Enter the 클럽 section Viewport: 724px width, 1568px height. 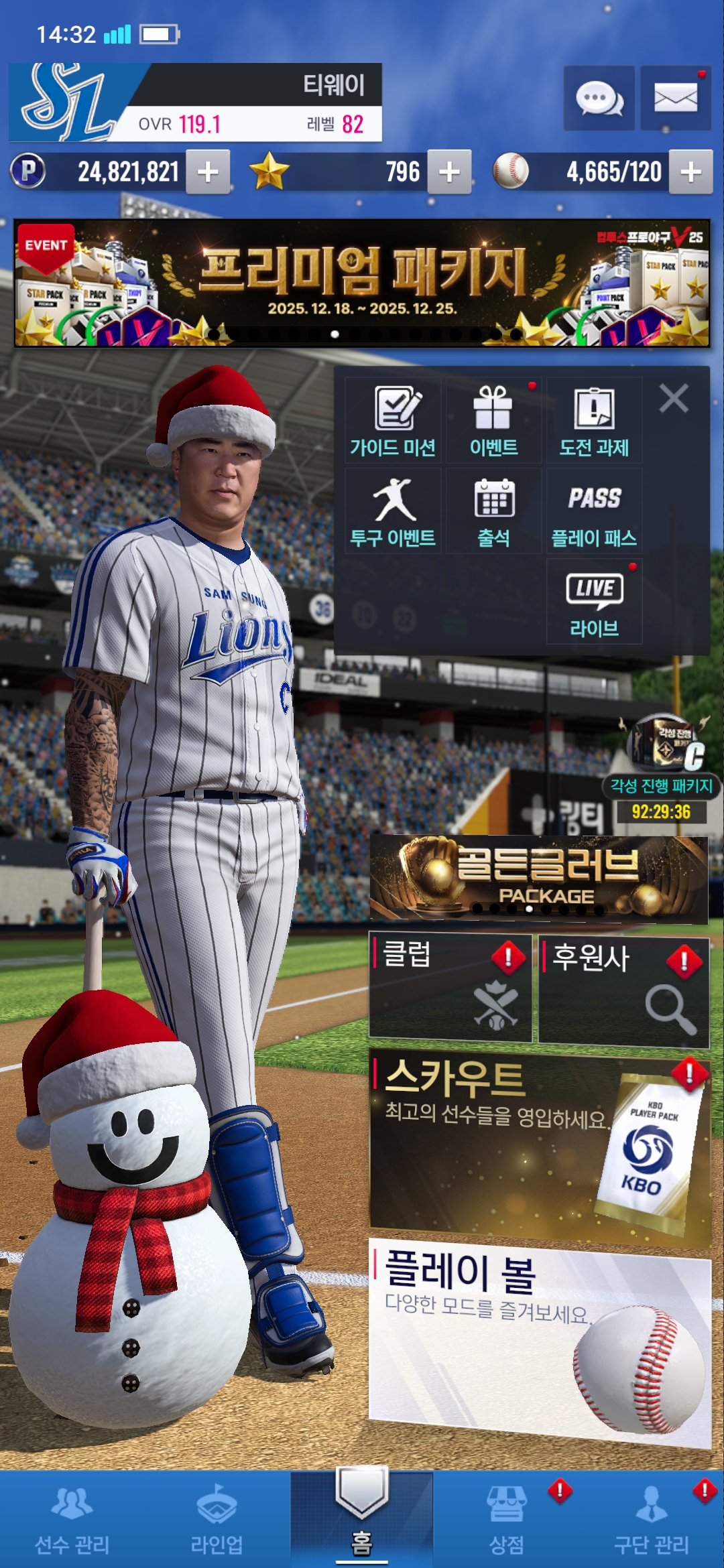[450, 987]
